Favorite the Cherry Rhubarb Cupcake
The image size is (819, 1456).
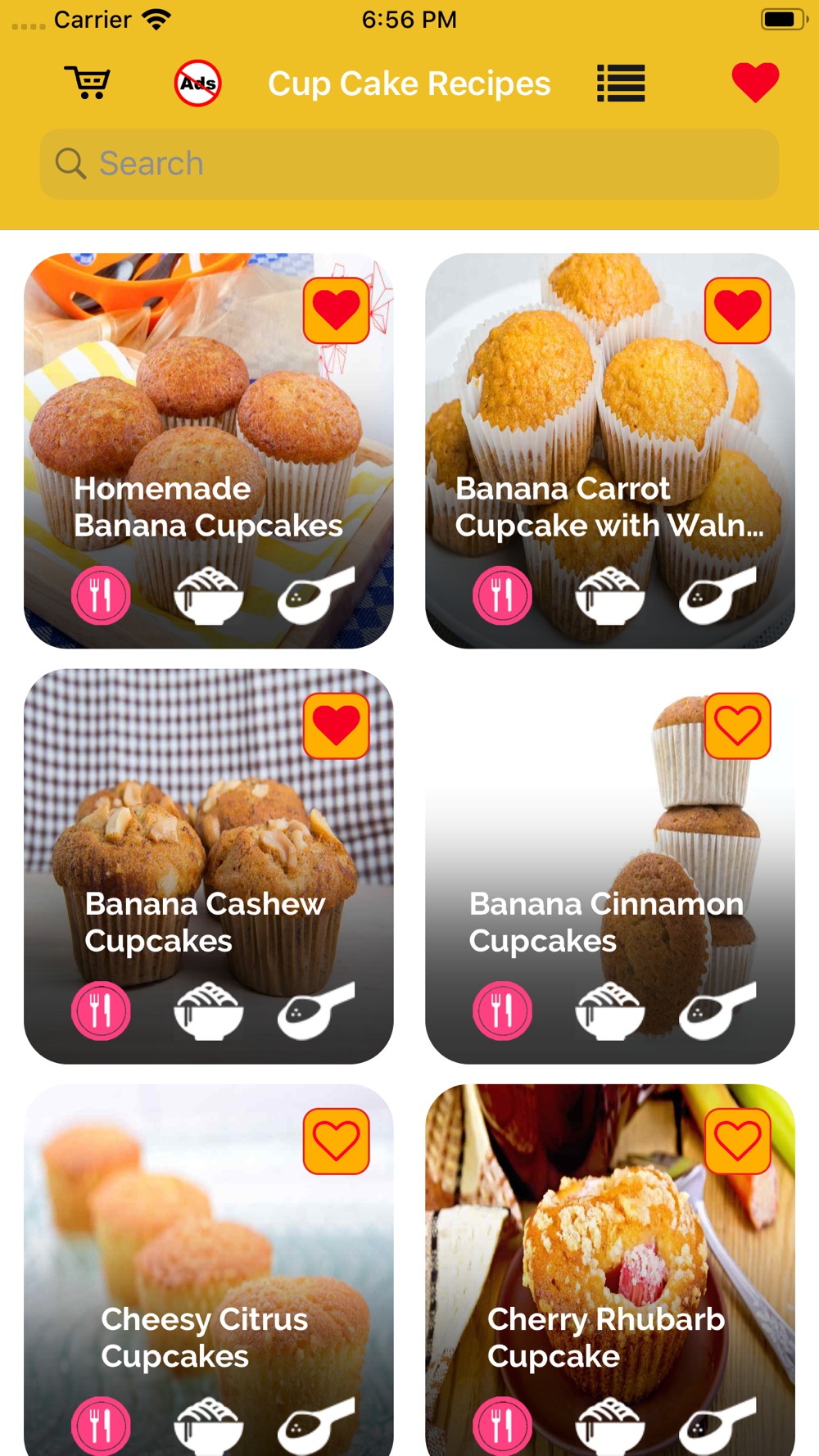click(738, 1142)
